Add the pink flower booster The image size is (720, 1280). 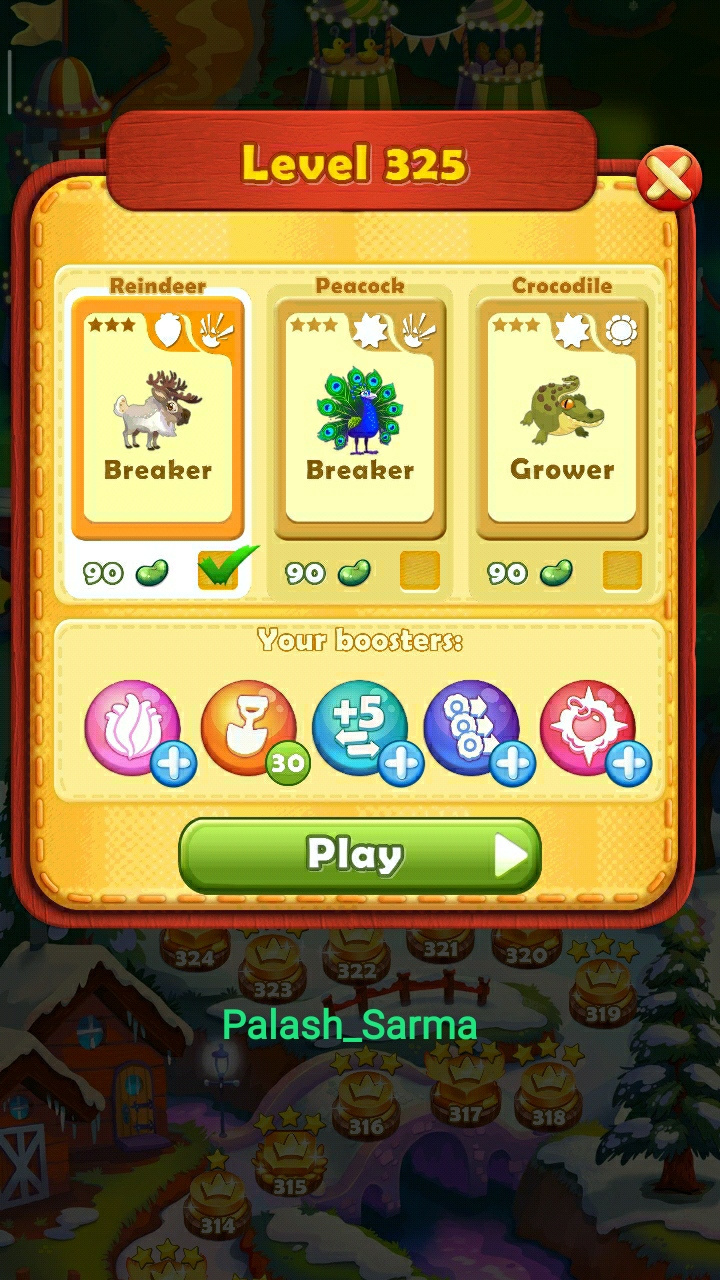point(174,765)
